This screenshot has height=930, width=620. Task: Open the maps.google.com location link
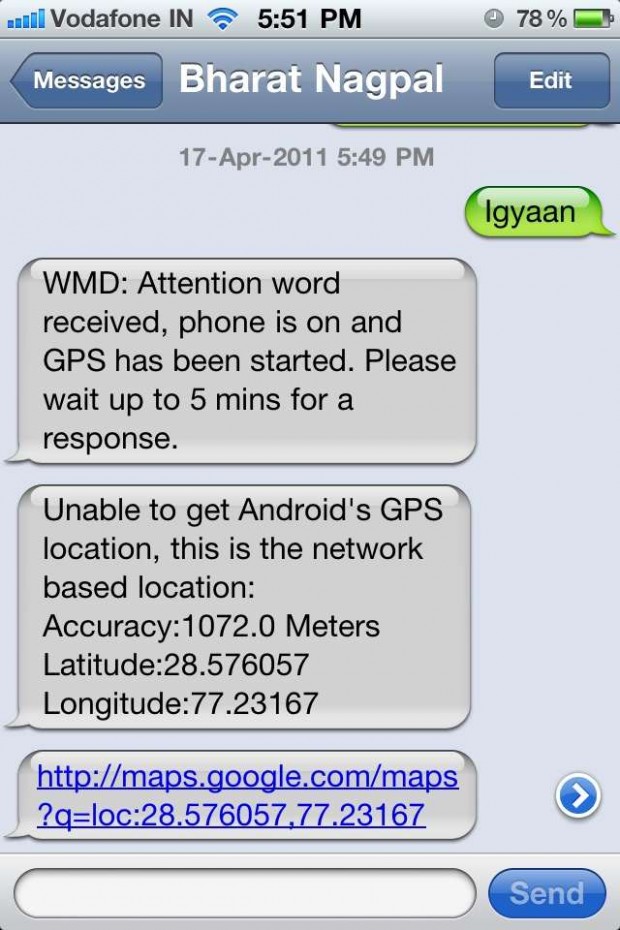click(x=246, y=795)
